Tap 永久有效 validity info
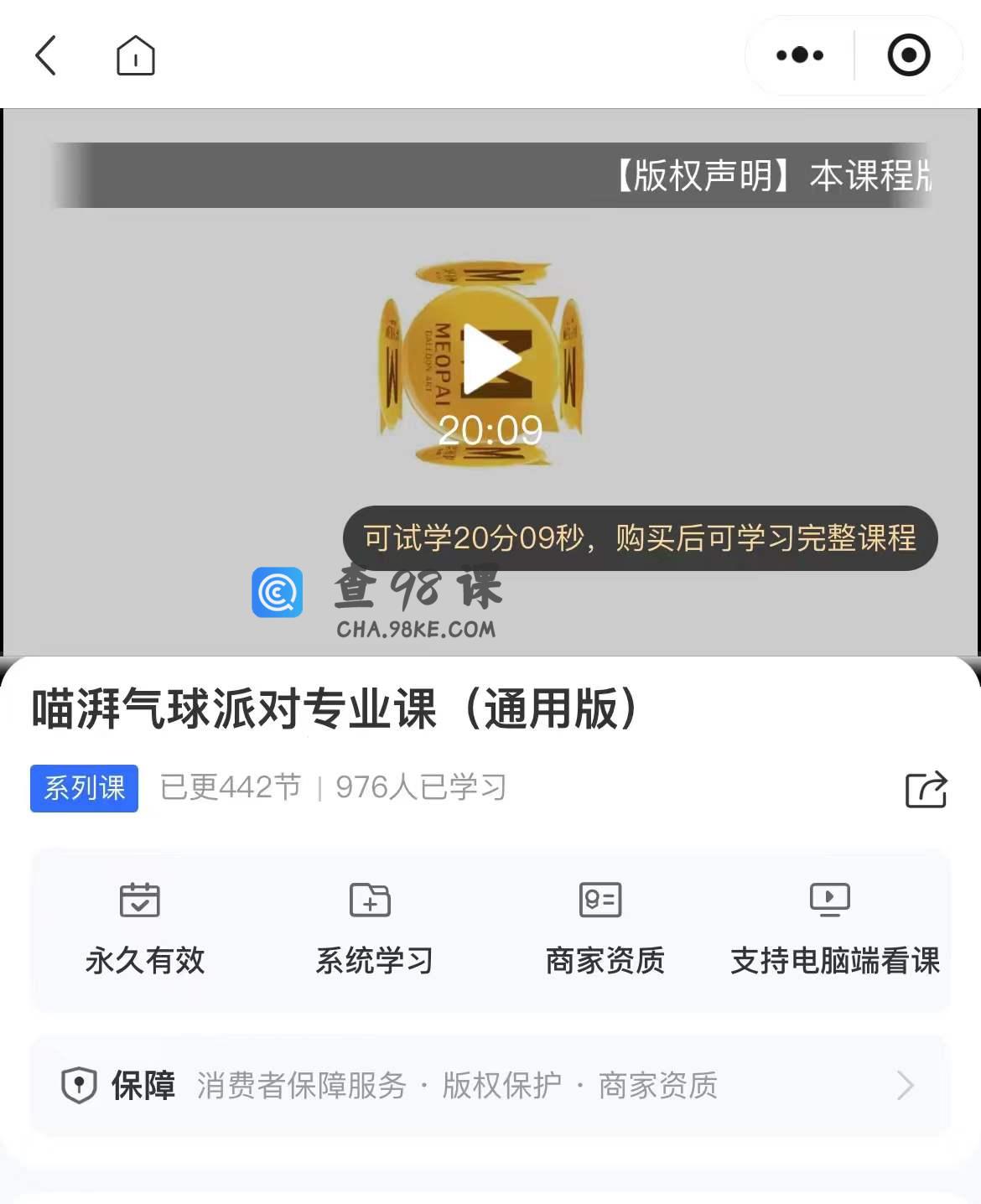 (144, 929)
